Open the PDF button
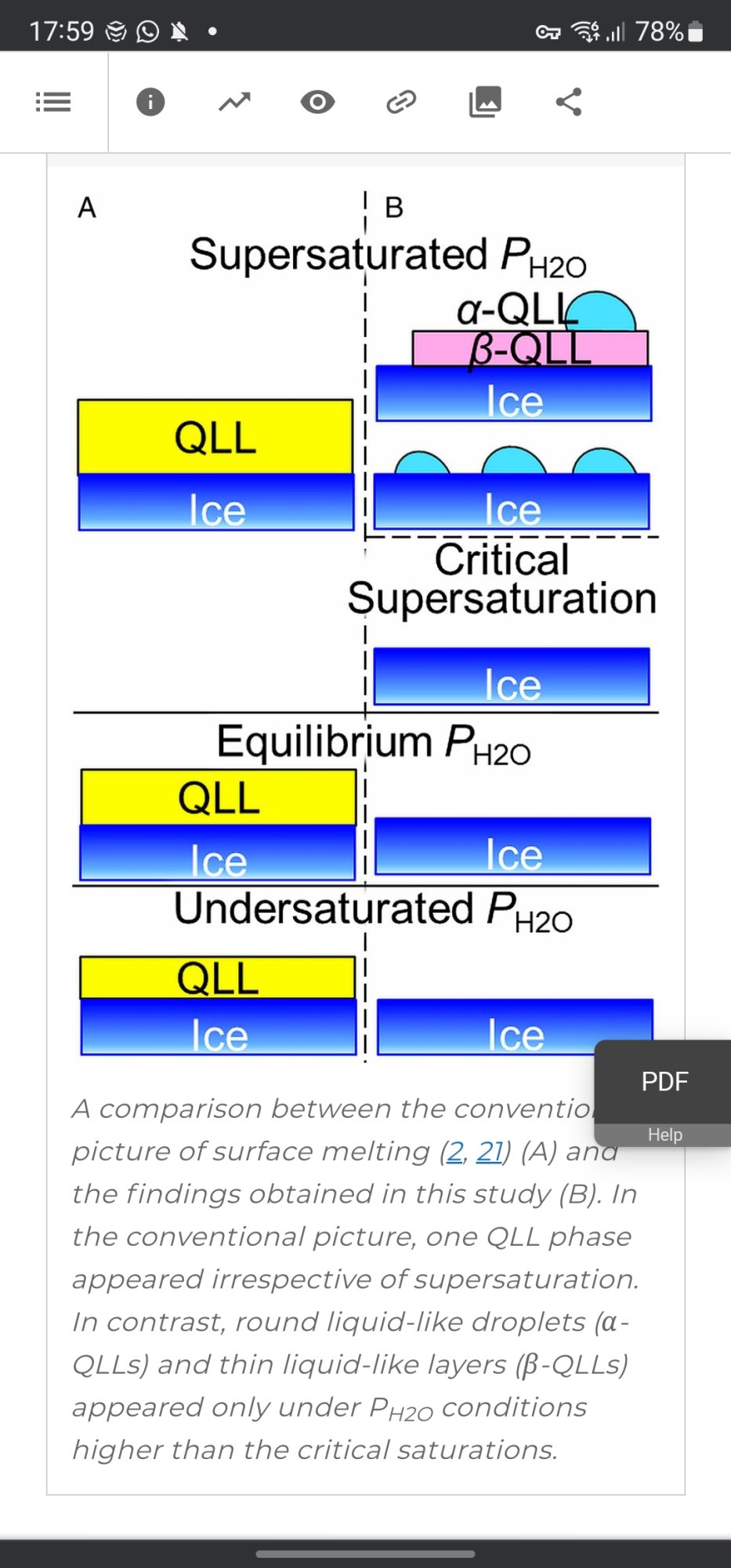731x1568 pixels. tap(664, 1082)
